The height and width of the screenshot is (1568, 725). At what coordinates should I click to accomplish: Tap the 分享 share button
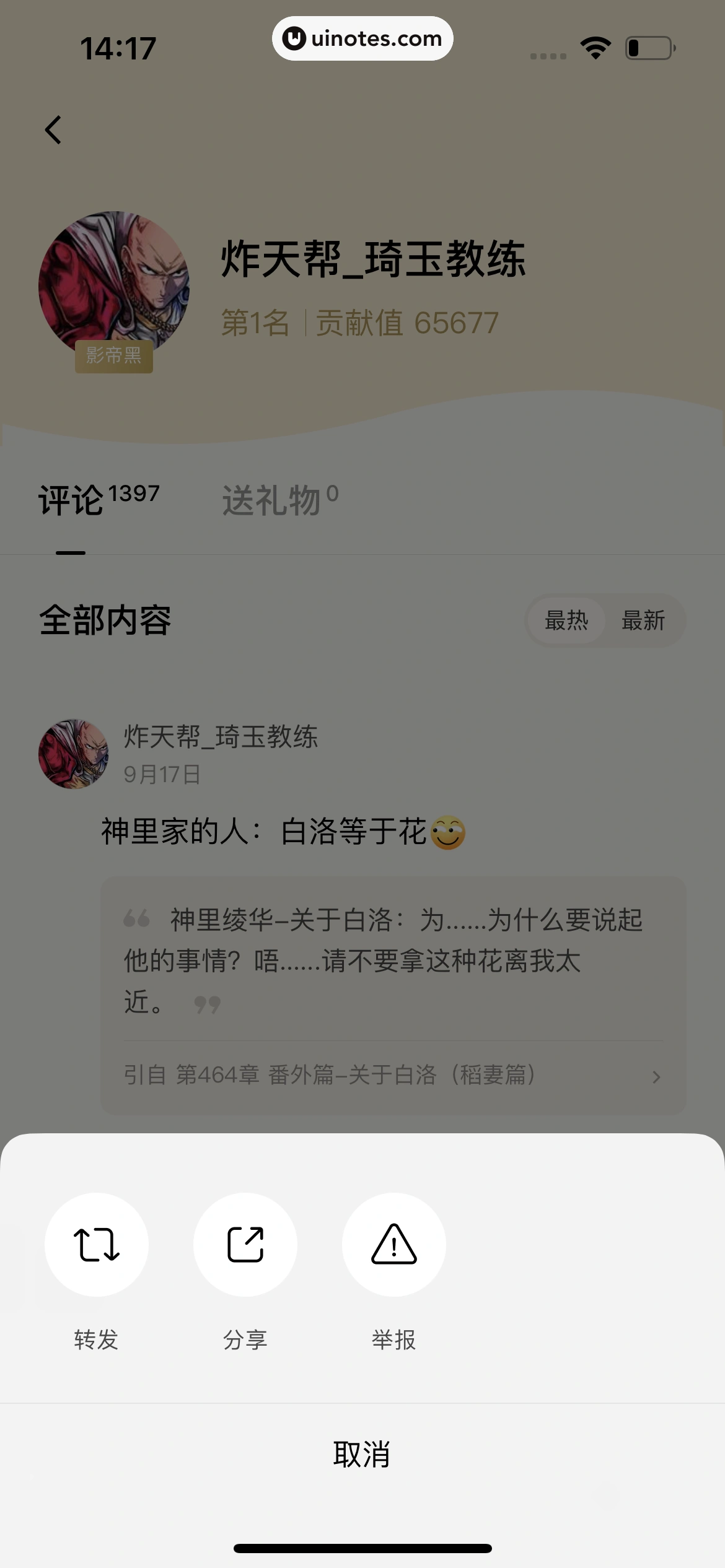tap(245, 1245)
